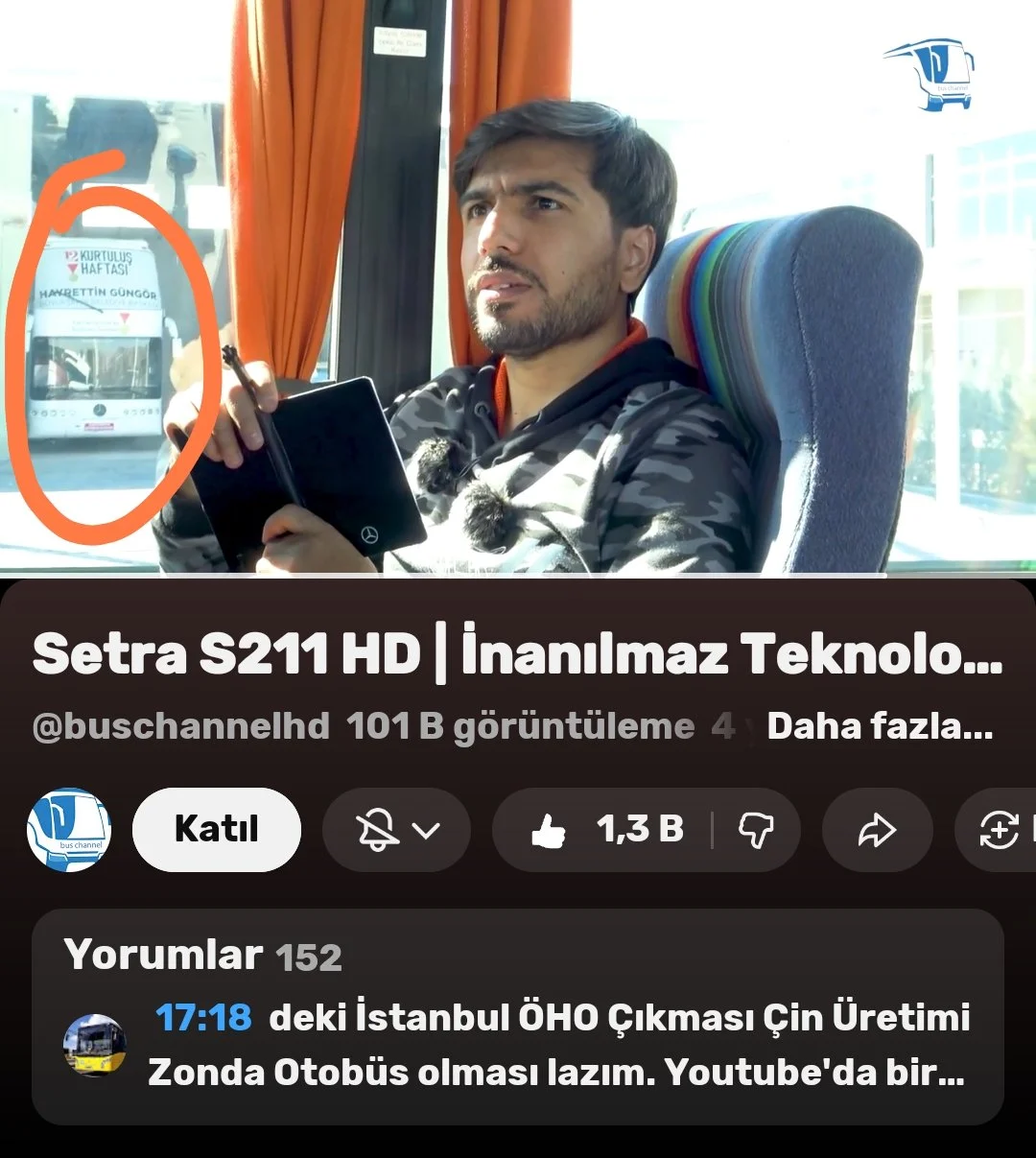Share this video
The image size is (1036, 1158).
pyautogui.click(x=877, y=830)
